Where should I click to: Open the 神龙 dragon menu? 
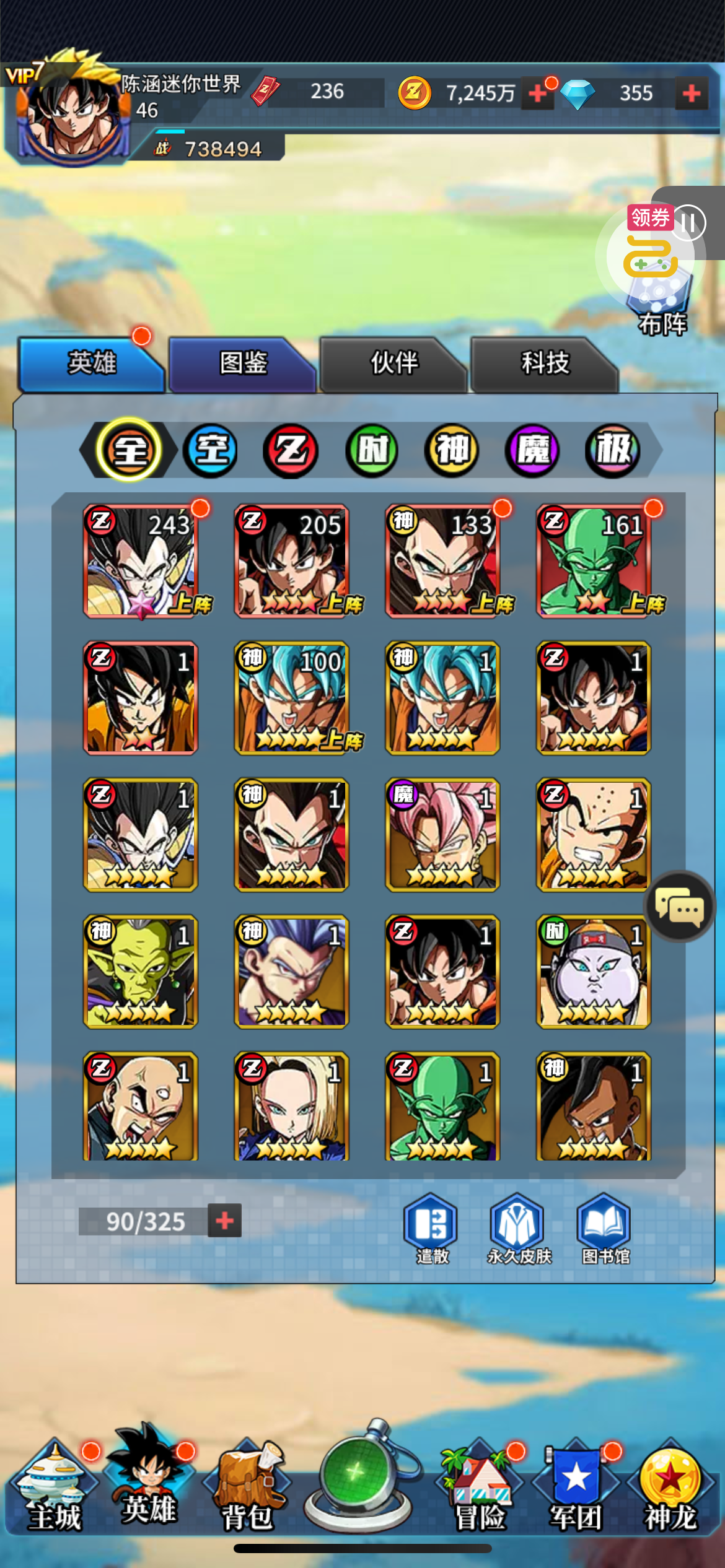click(671, 1486)
